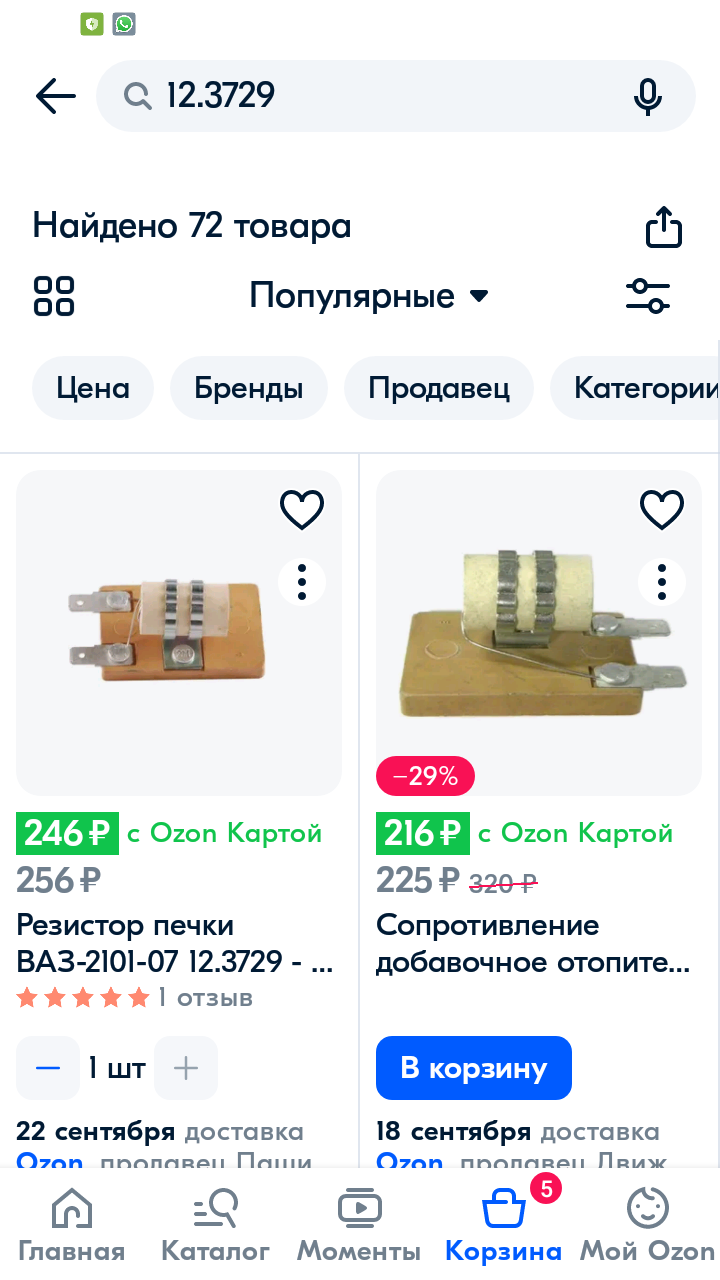Share the search results
720x1280 pixels.
tap(663, 227)
